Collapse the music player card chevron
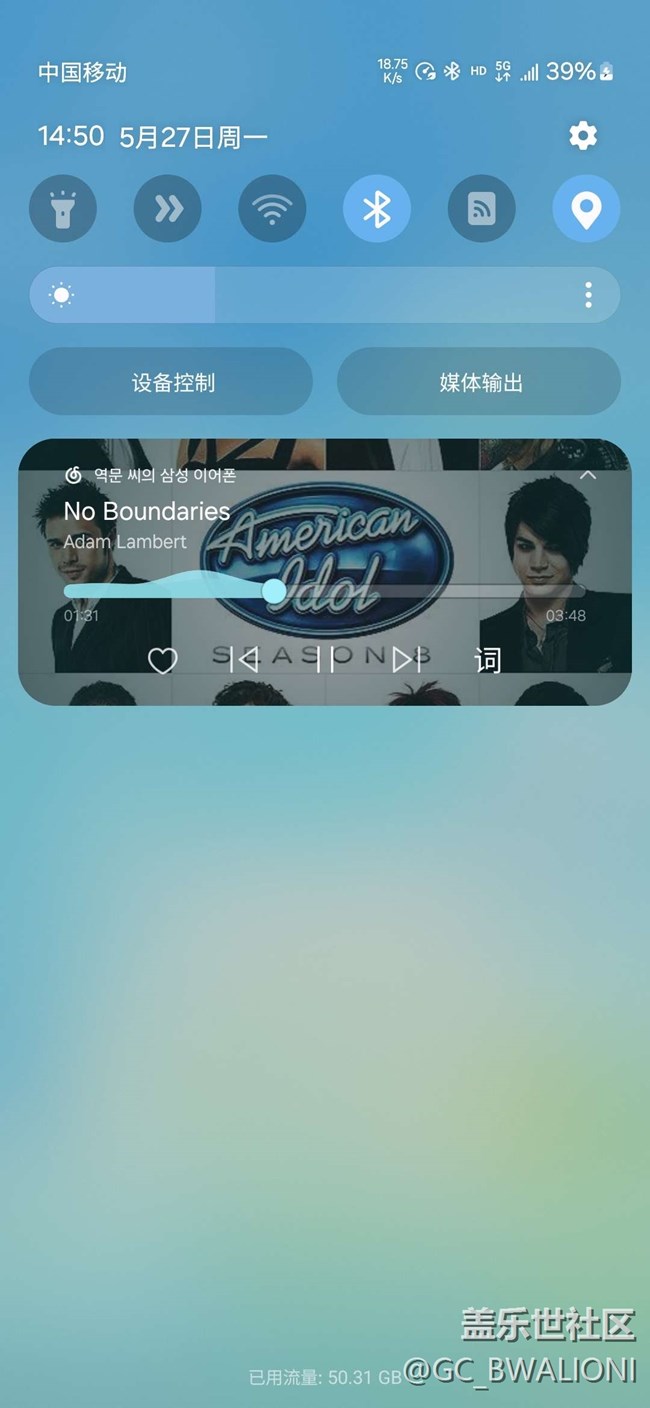This screenshot has height=1408, width=650. pos(588,475)
